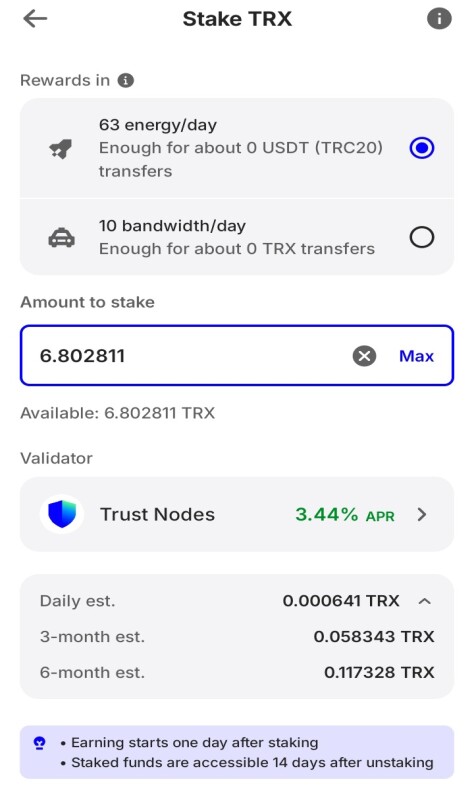Viewport: 474px width, 790px height.
Task: Choose the 10 bandwidth/day reward option
Action: [x=237, y=237]
